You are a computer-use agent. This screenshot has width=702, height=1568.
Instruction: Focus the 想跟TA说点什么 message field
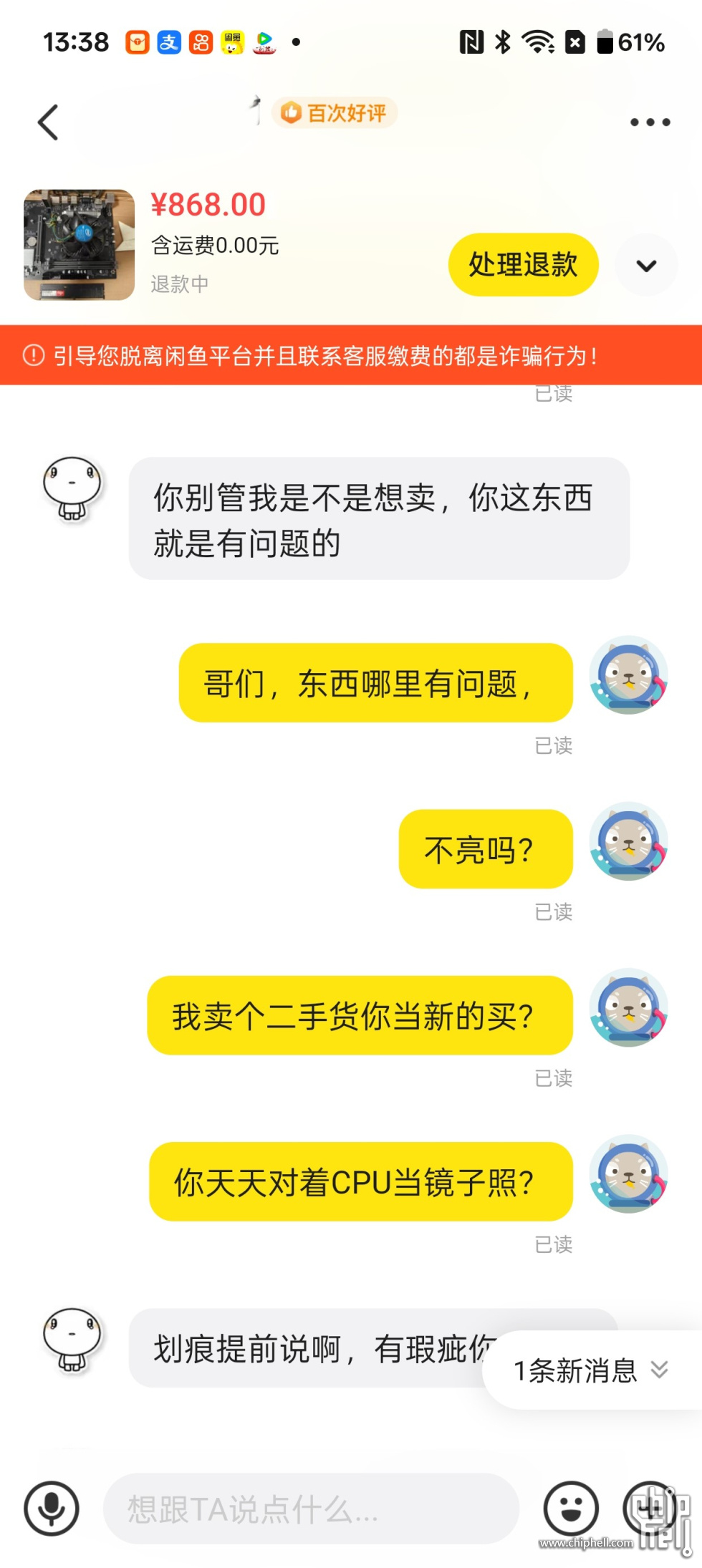point(311,1509)
